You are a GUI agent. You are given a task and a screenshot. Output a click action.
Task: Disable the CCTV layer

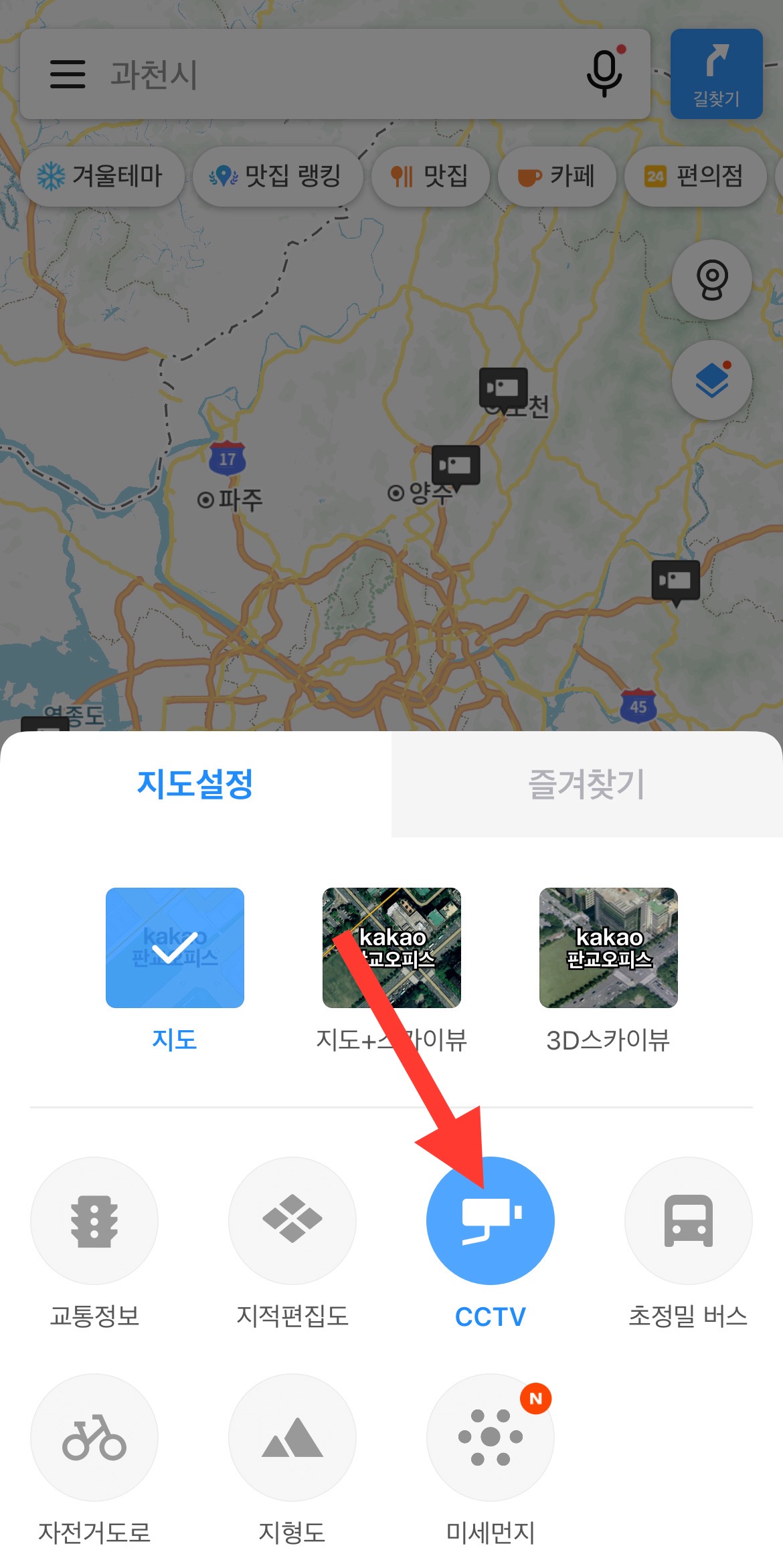(x=490, y=1221)
